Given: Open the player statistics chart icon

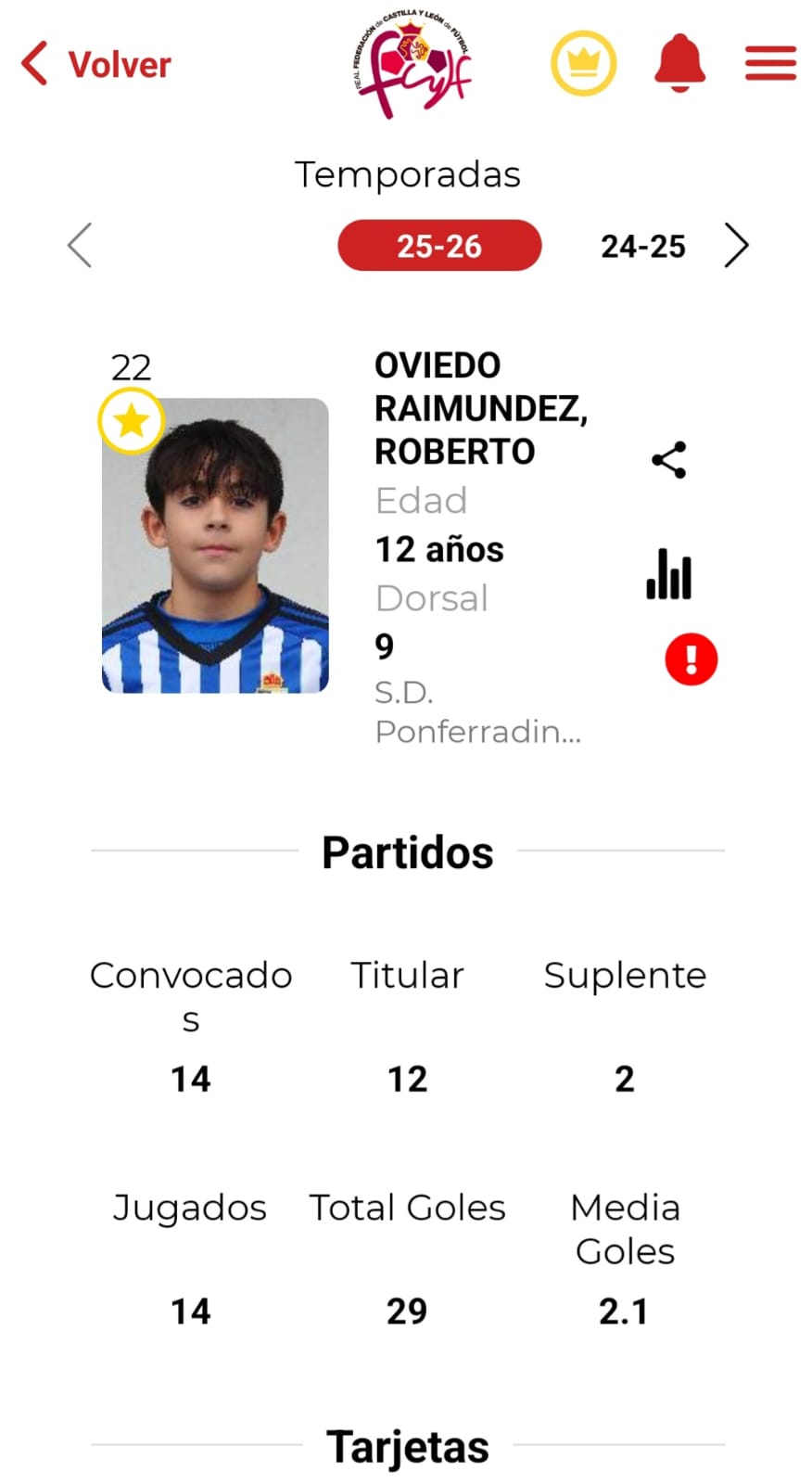Looking at the screenshot, I should [669, 574].
